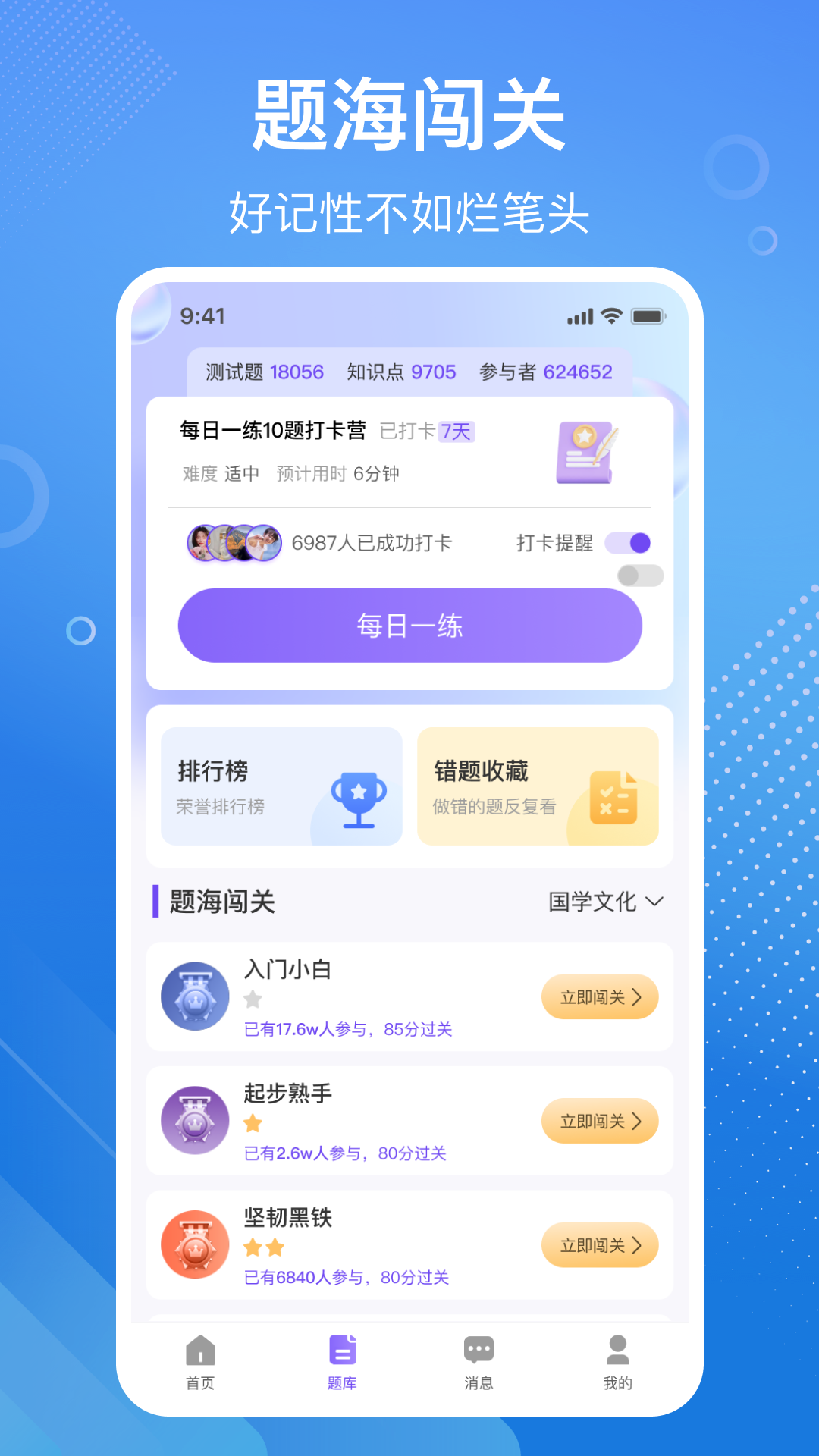This screenshot has width=819, height=1456.
Task: Click the 坚韧黑铁 red medal icon
Action: click(x=194, y=1245)
